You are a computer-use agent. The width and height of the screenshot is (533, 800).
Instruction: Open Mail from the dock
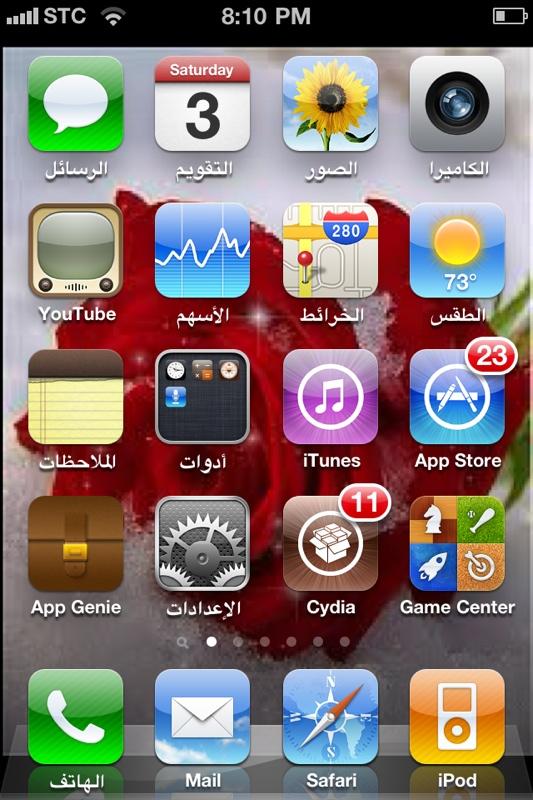202,717
